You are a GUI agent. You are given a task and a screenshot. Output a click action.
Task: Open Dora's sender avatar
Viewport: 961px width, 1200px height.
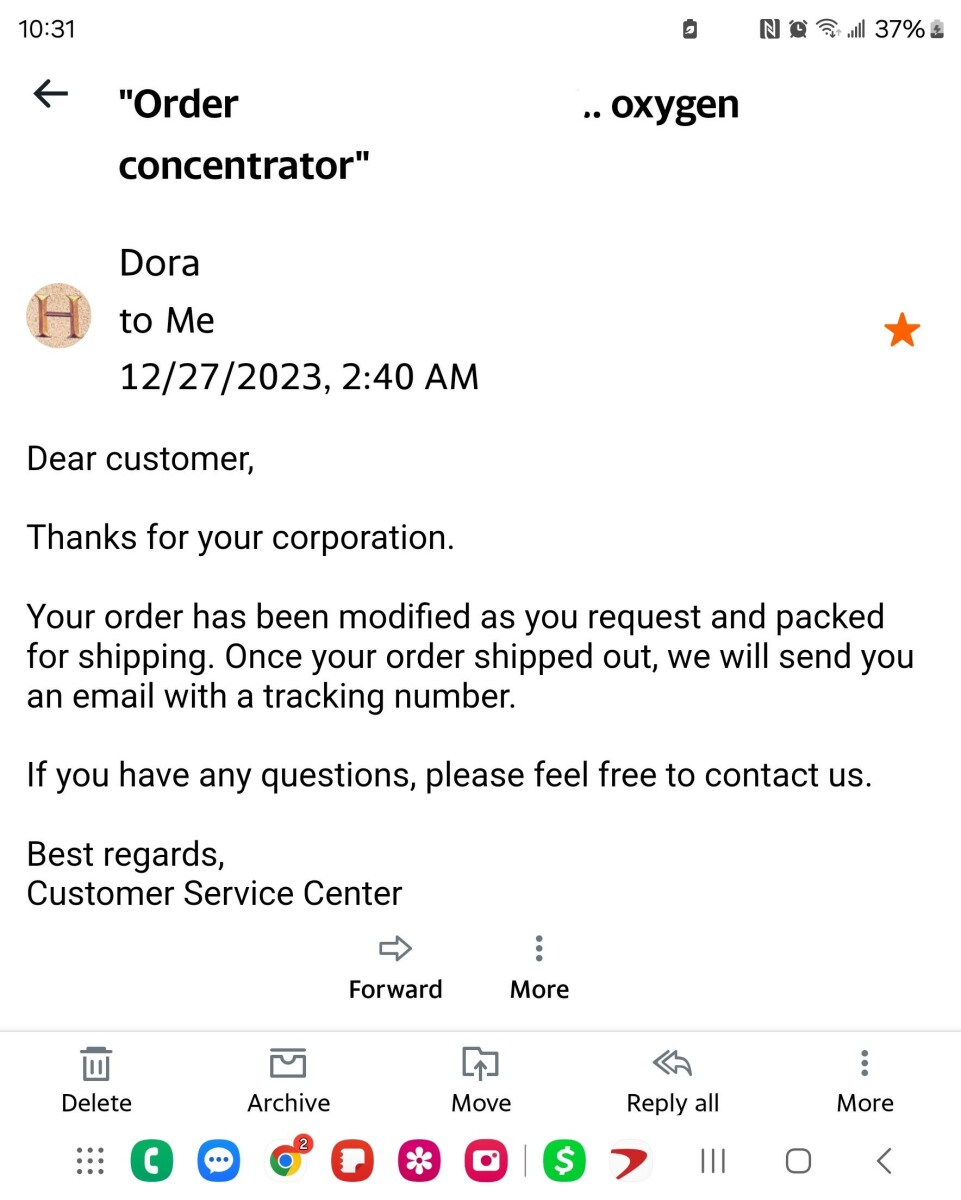[58, 315]
